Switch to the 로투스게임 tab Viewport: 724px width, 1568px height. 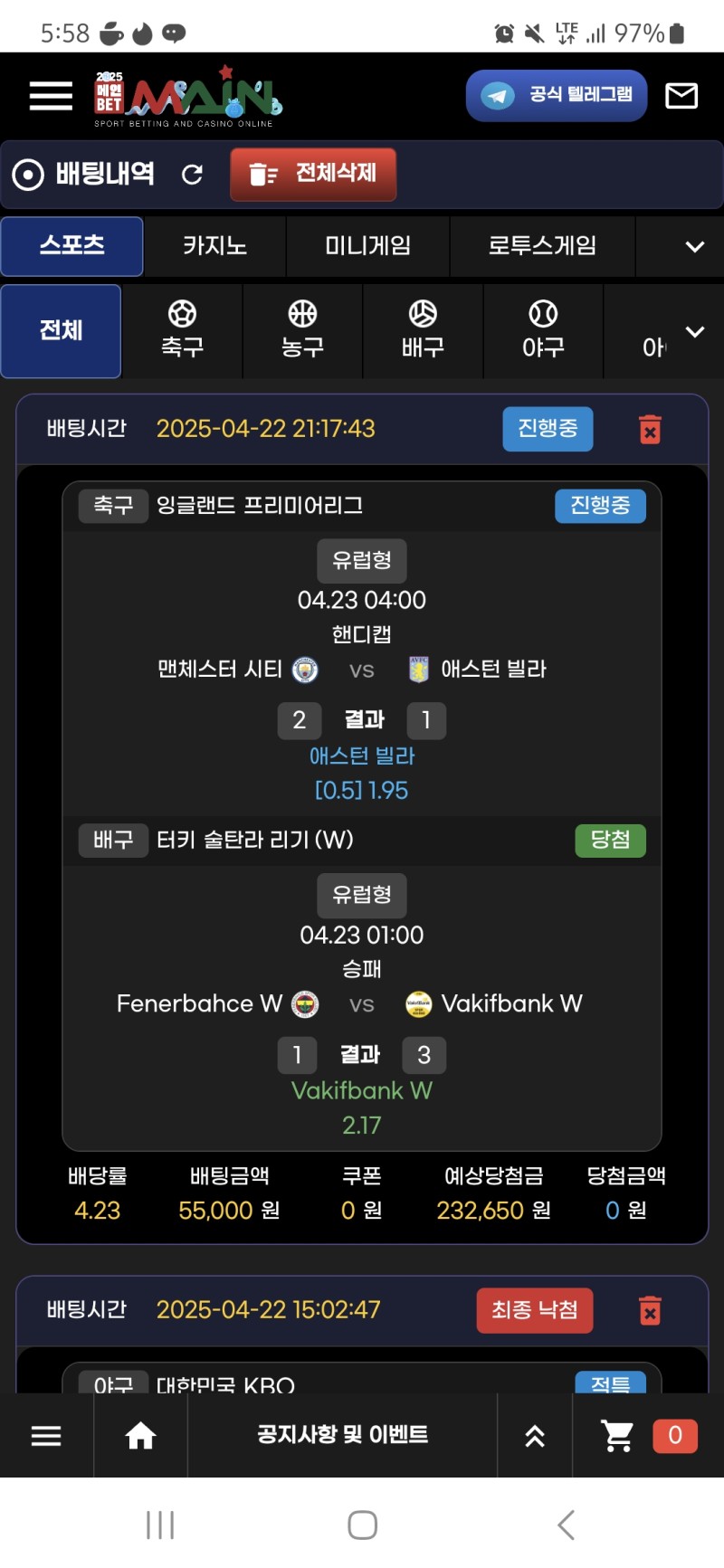(542, 245)
